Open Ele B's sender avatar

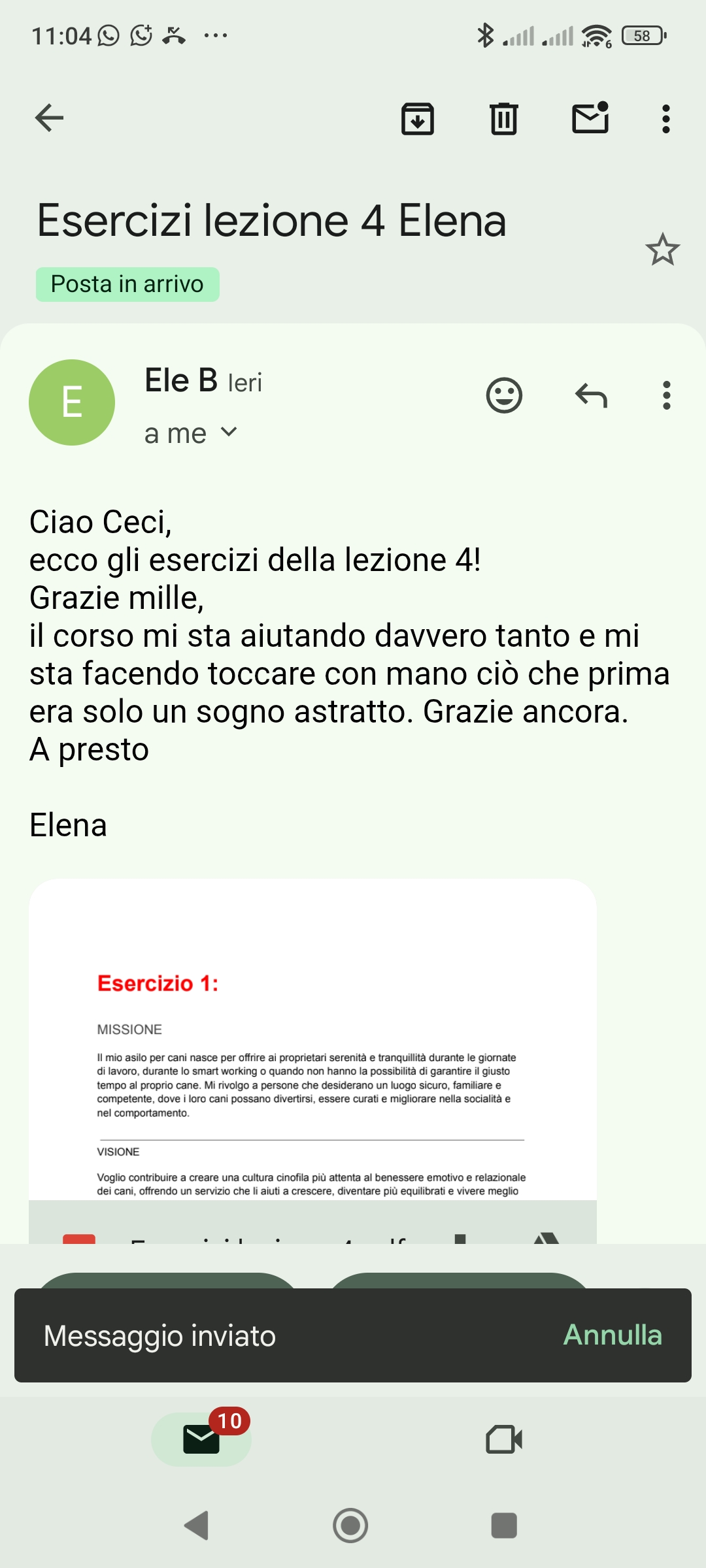click(72, 402)
